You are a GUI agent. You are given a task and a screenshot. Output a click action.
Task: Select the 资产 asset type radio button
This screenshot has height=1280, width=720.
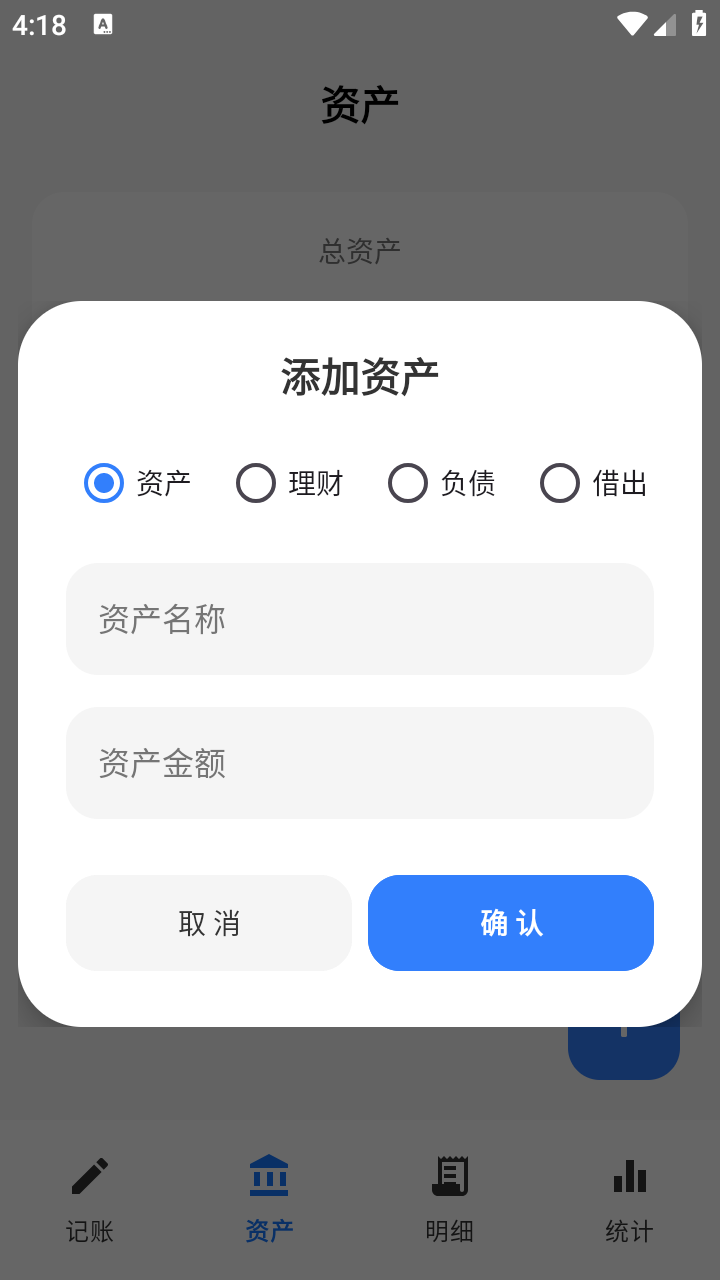103,483
